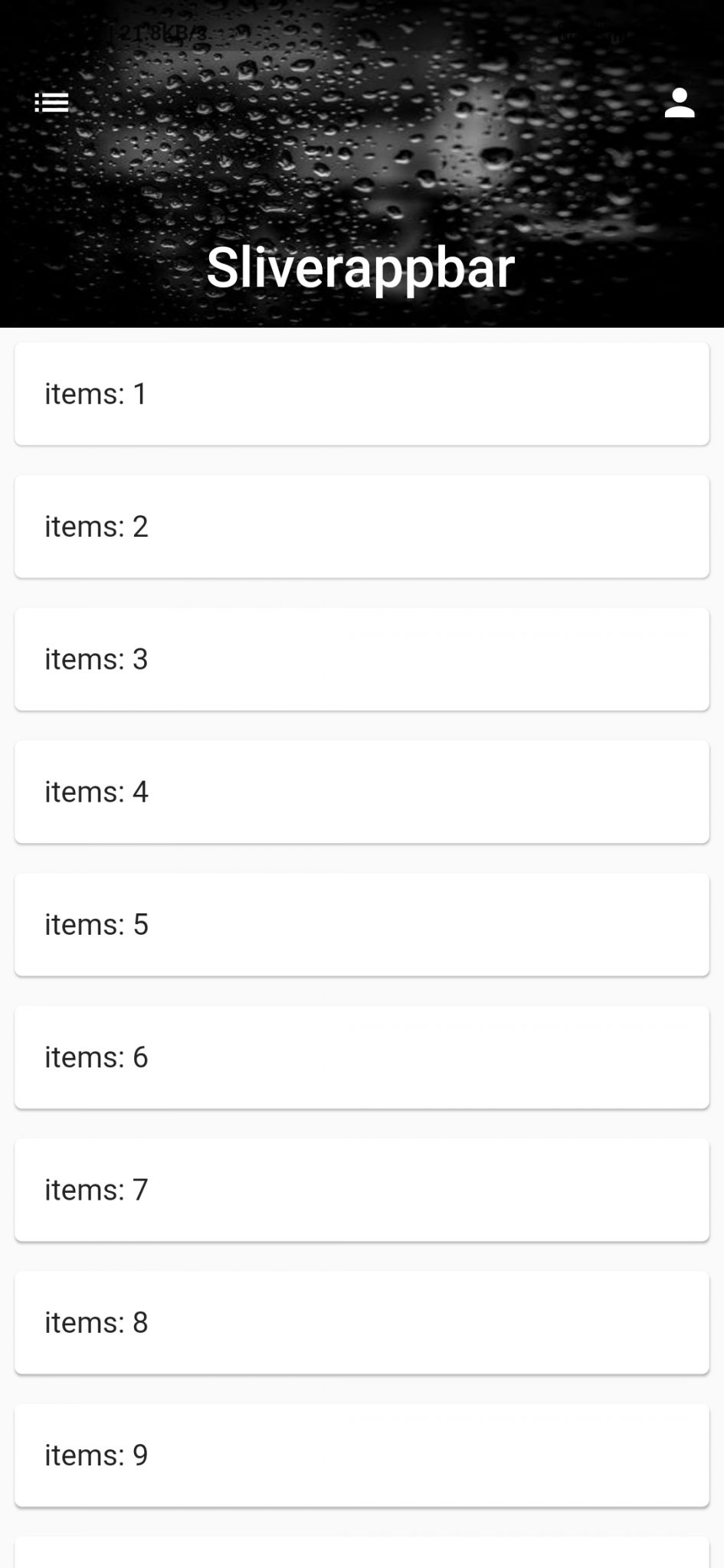Tap the card labeled items: 6
The width and height of the screenshot is (724, 1568).
pyautogui.click(x=362, y=1057)
